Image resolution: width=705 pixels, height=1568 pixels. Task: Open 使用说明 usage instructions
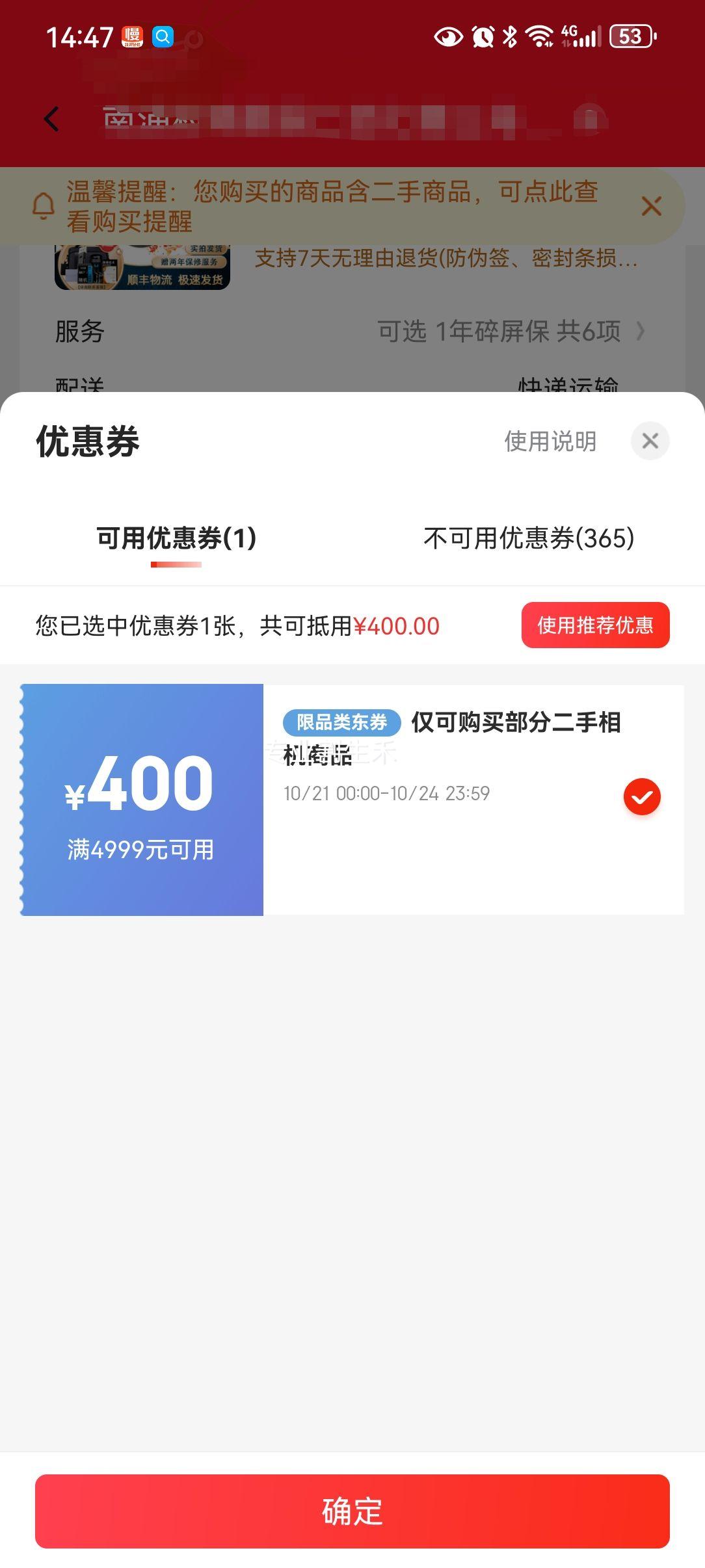pyautogui.click(x=550, y=441)
